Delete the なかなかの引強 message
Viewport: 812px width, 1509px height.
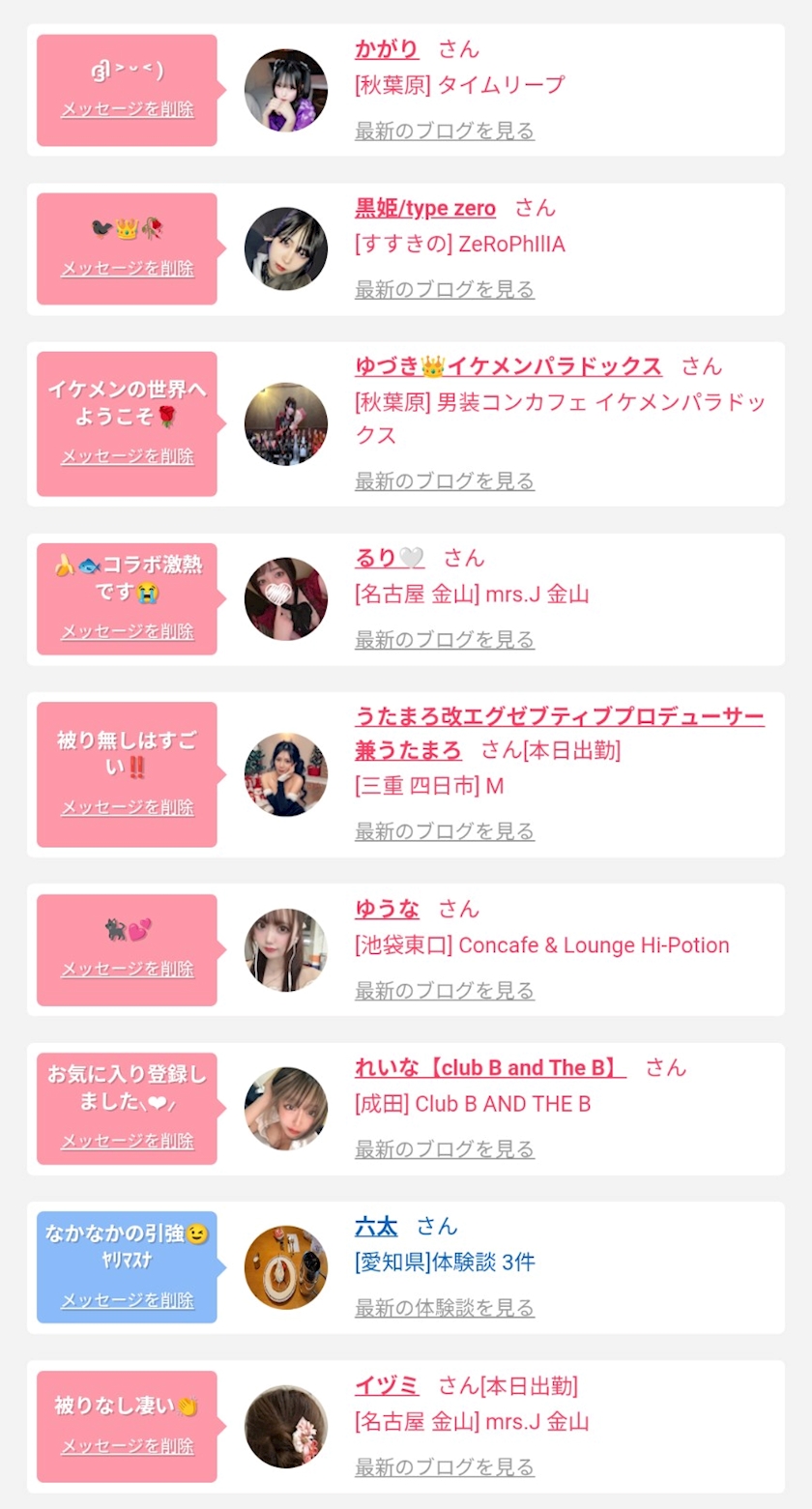(x=128, y=1300)
